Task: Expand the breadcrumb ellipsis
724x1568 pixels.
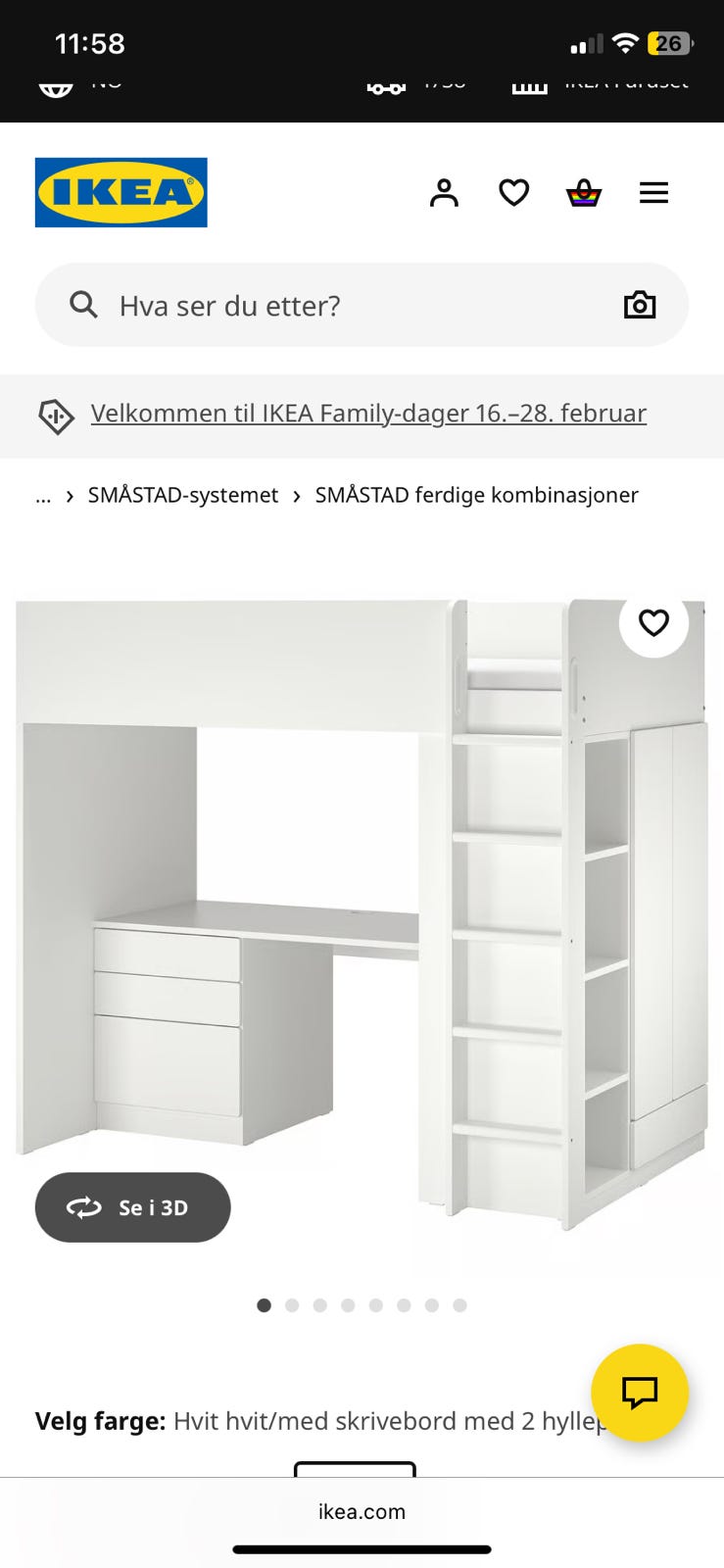Action: [x=42, y=496]
